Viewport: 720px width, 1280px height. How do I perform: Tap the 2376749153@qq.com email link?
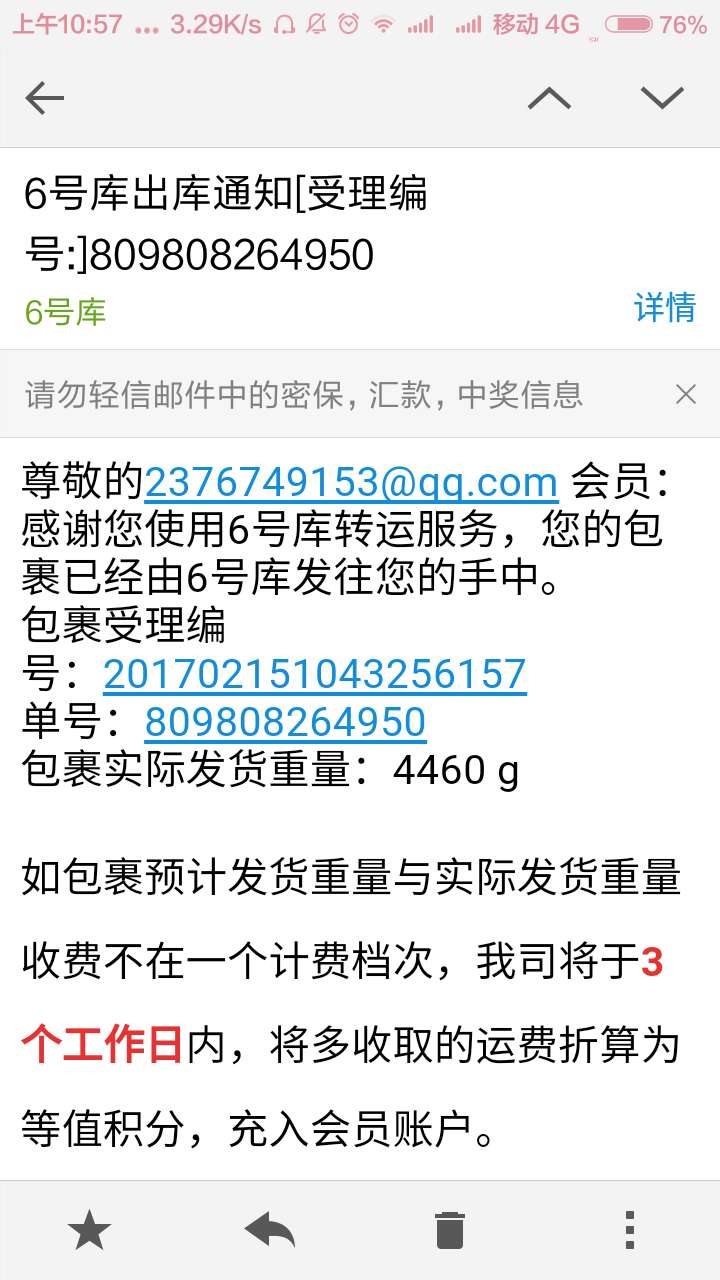coord(351,482)
